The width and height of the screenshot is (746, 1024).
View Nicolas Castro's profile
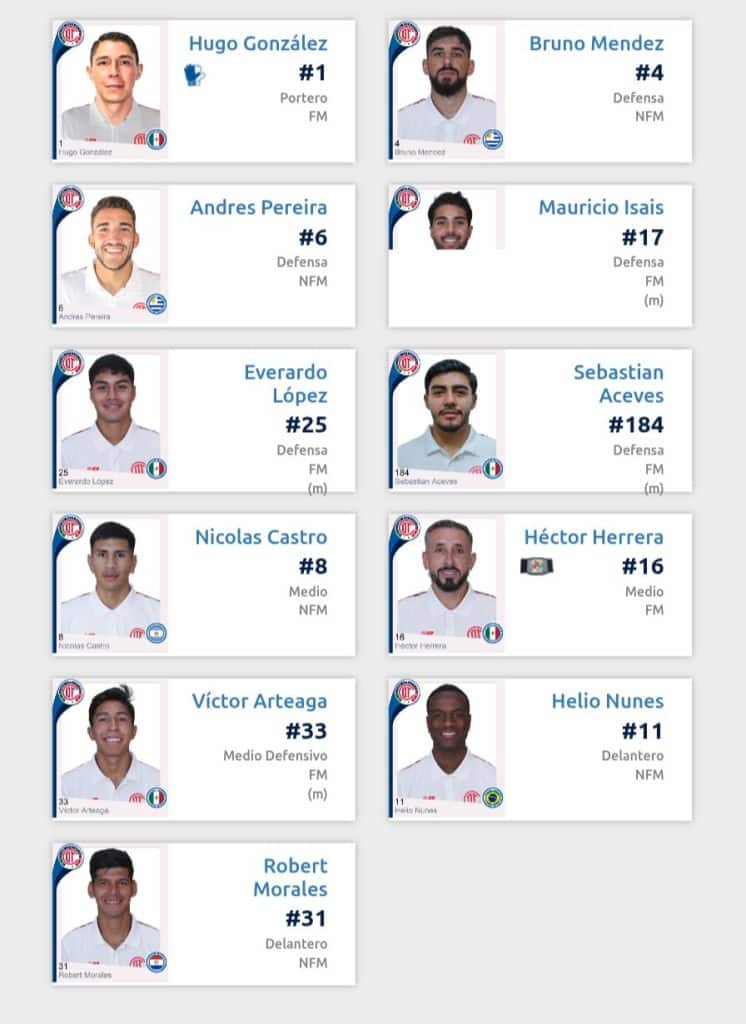click(261, 537)
